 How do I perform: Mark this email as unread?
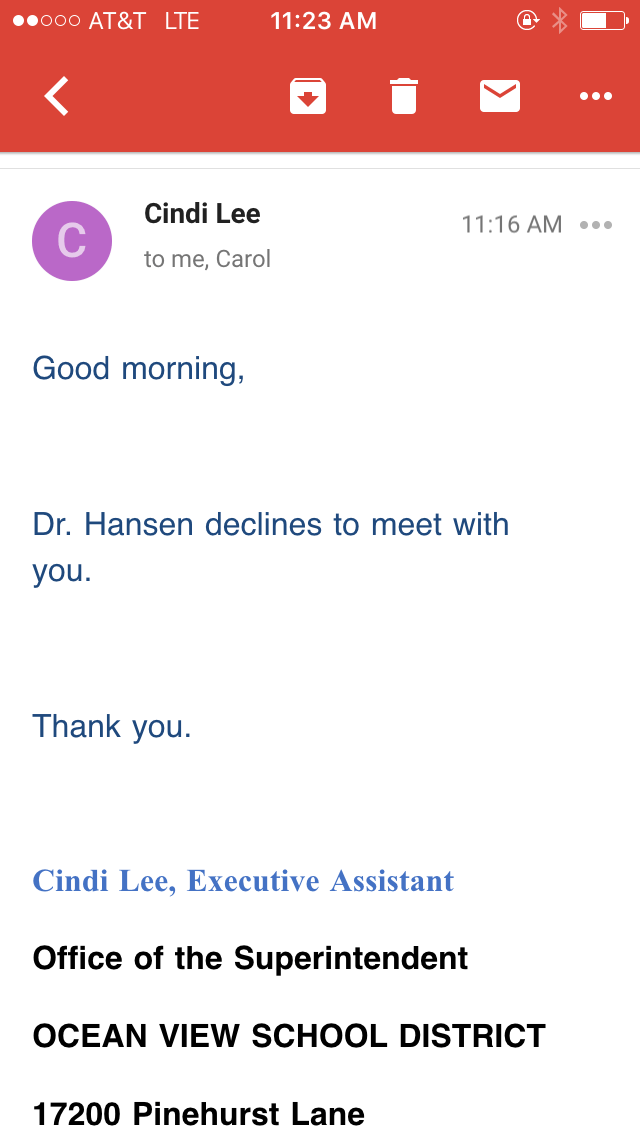coord(500,97)
